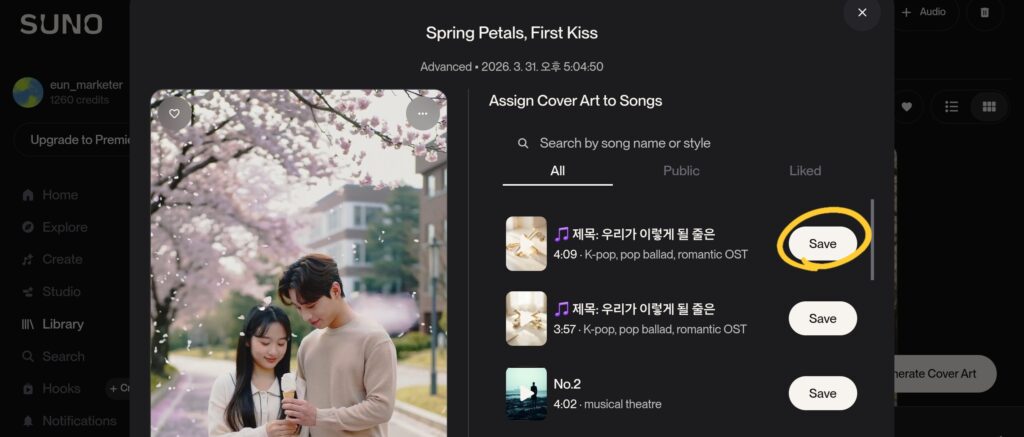Open the Hooks section
The image size is (1024, 437).
(61, 388)
